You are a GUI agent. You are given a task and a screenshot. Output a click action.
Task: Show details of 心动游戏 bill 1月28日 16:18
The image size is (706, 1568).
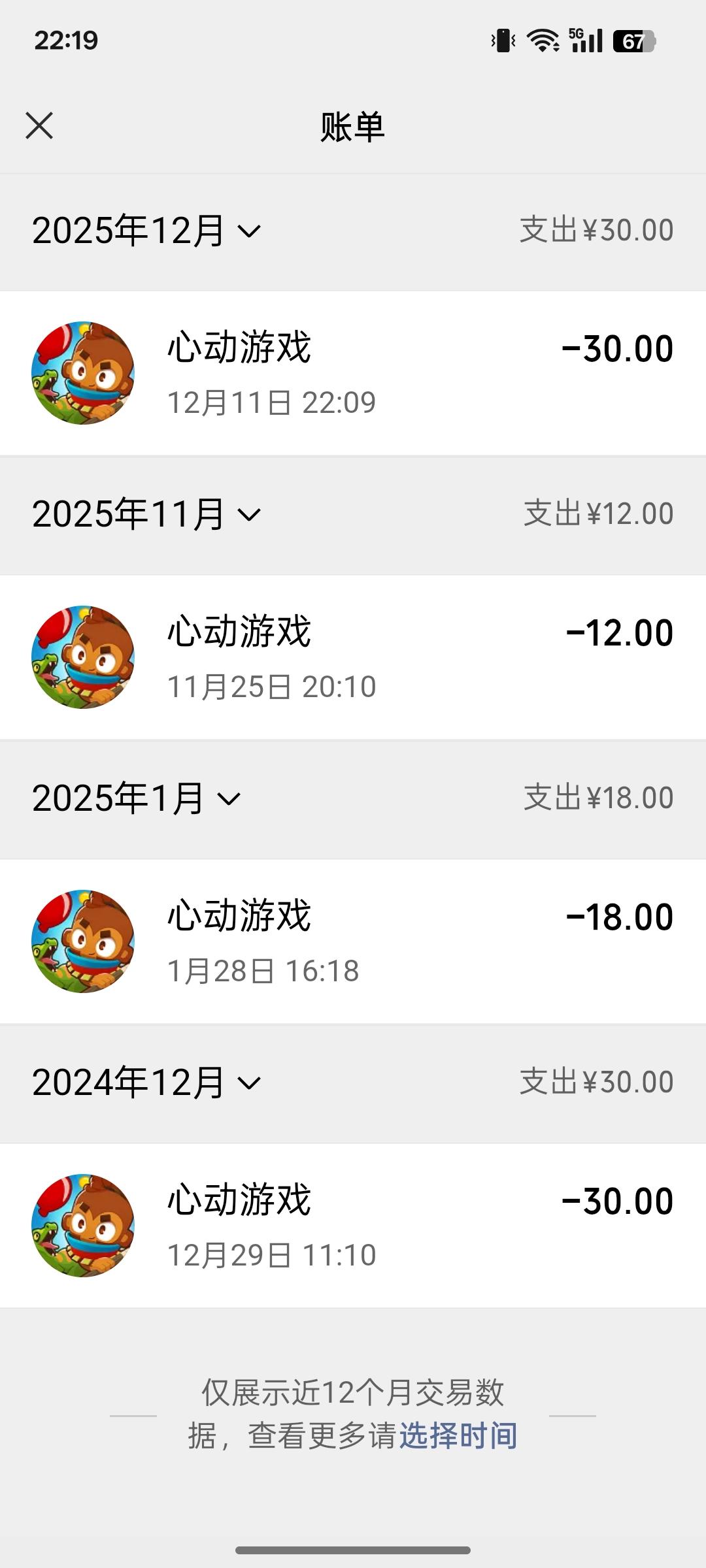click(353, 941)
